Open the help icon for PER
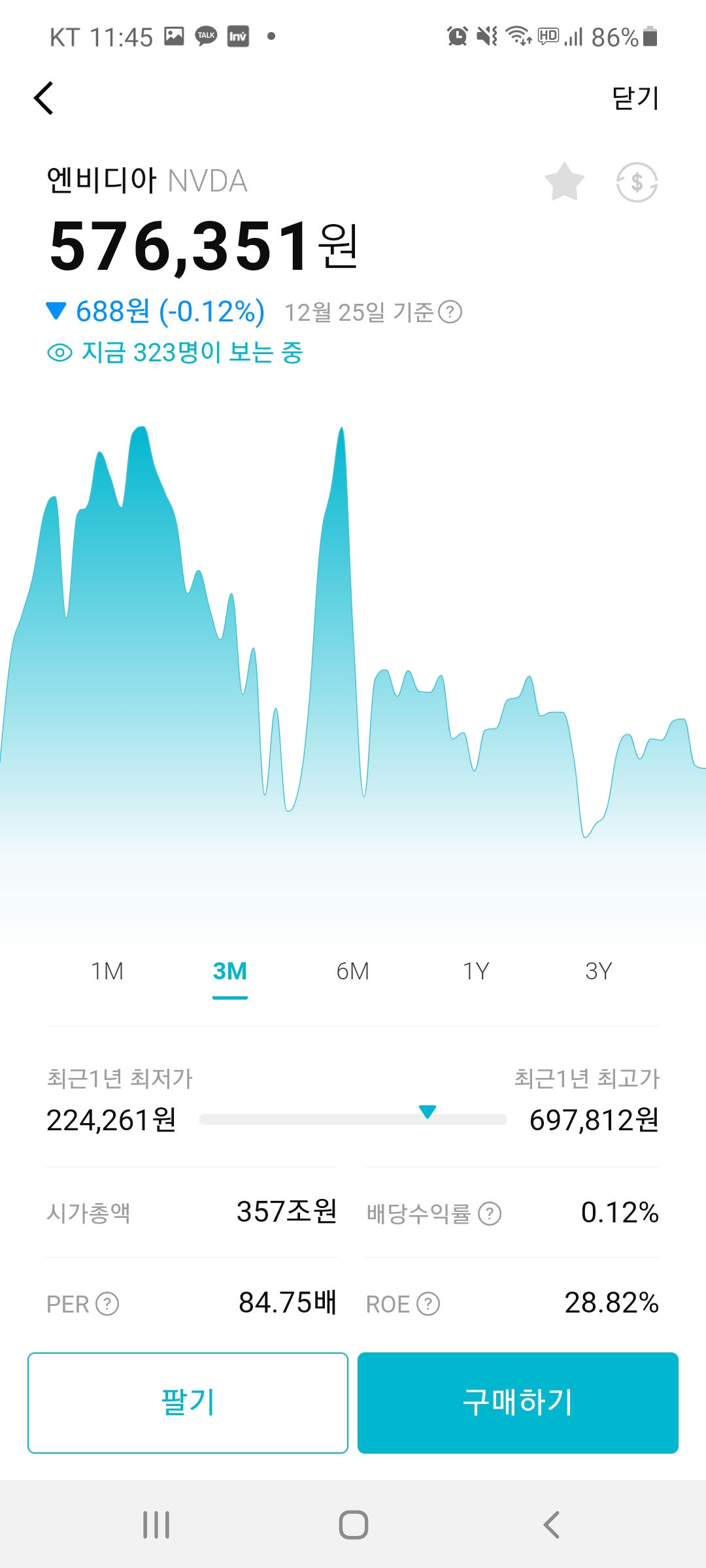The image size is (706, 1568). [x=107, y=1304]
